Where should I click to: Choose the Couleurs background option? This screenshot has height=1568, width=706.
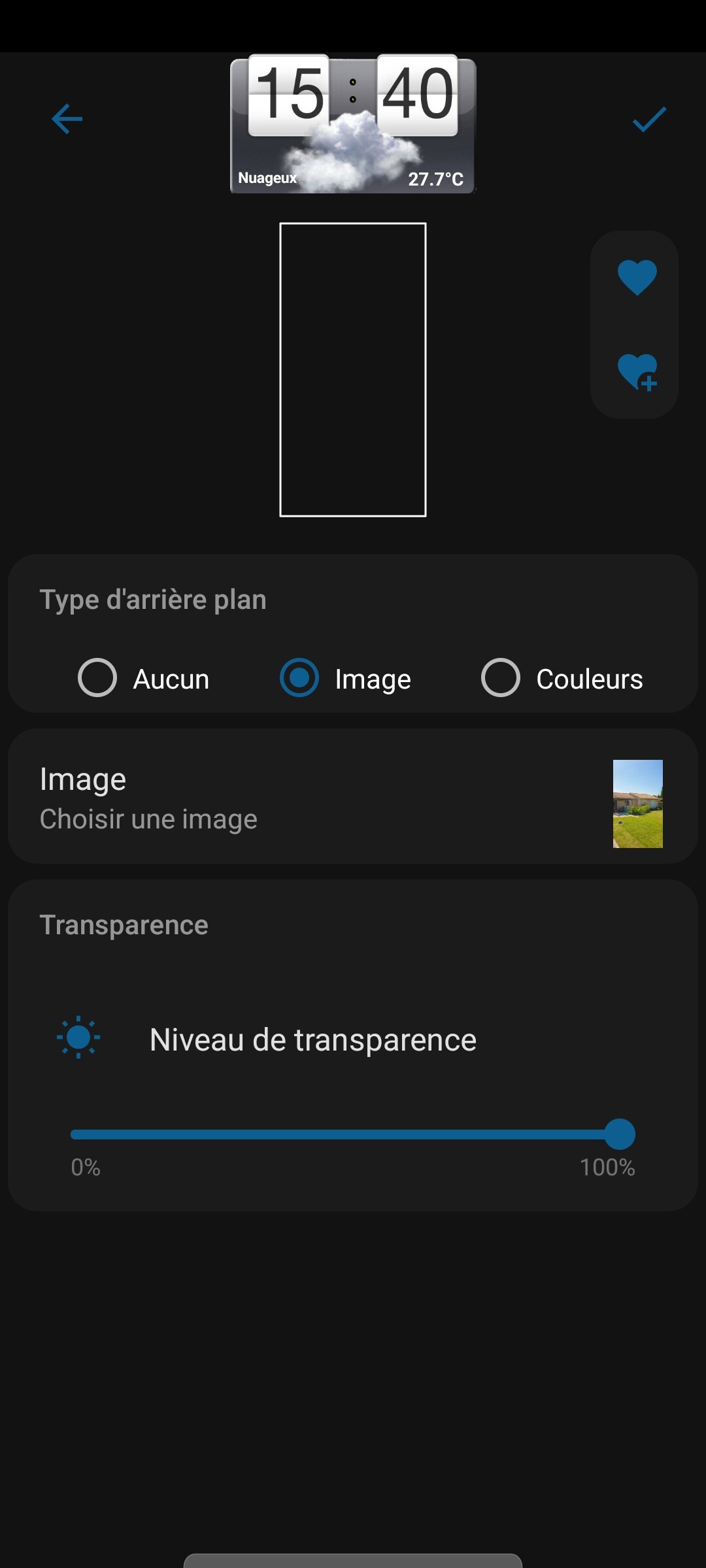[562, 678]
